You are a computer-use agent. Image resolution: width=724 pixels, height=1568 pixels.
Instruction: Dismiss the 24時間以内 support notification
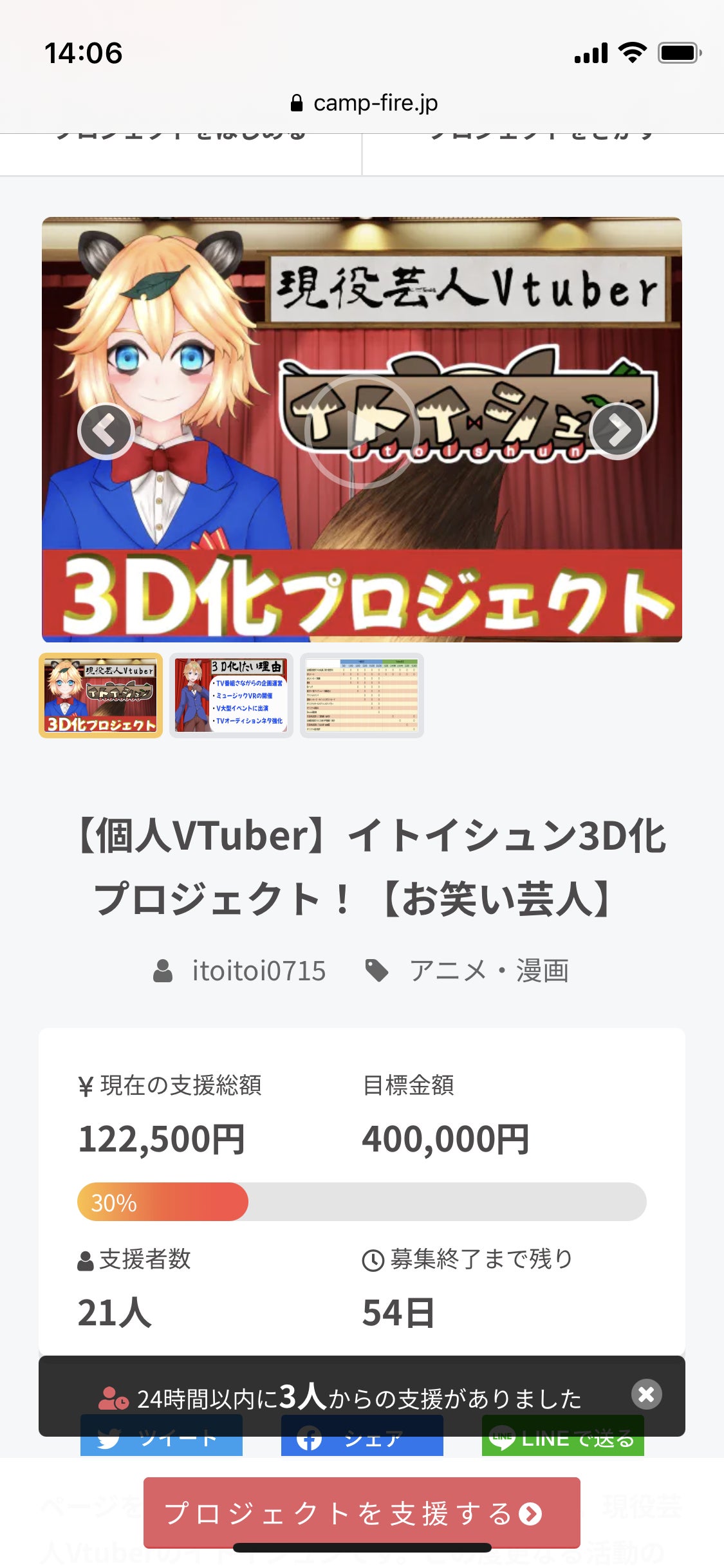coord(646,1394)
